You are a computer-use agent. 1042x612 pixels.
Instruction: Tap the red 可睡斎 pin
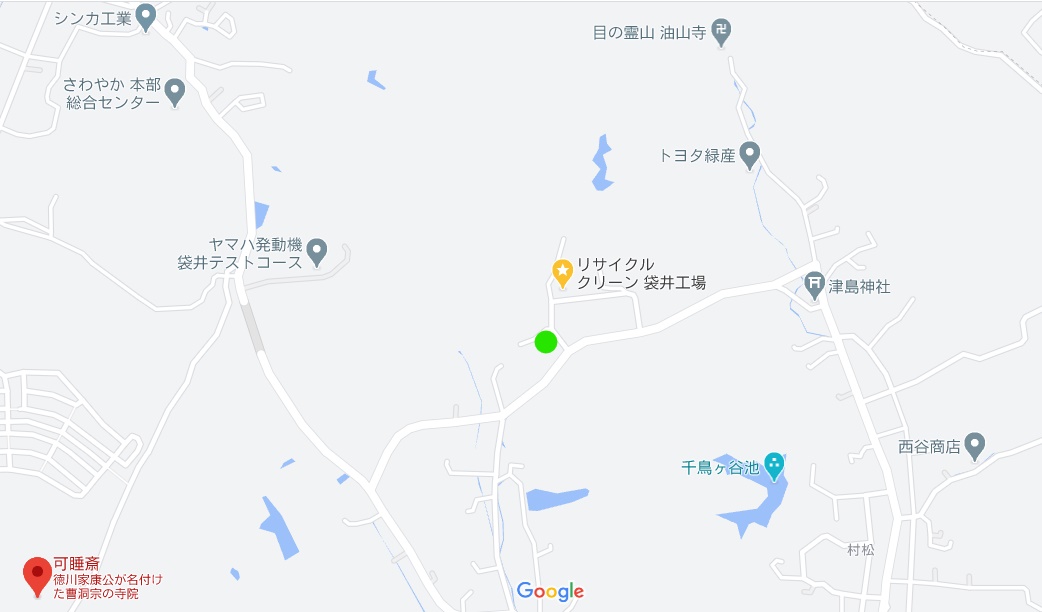coord(38,574)
